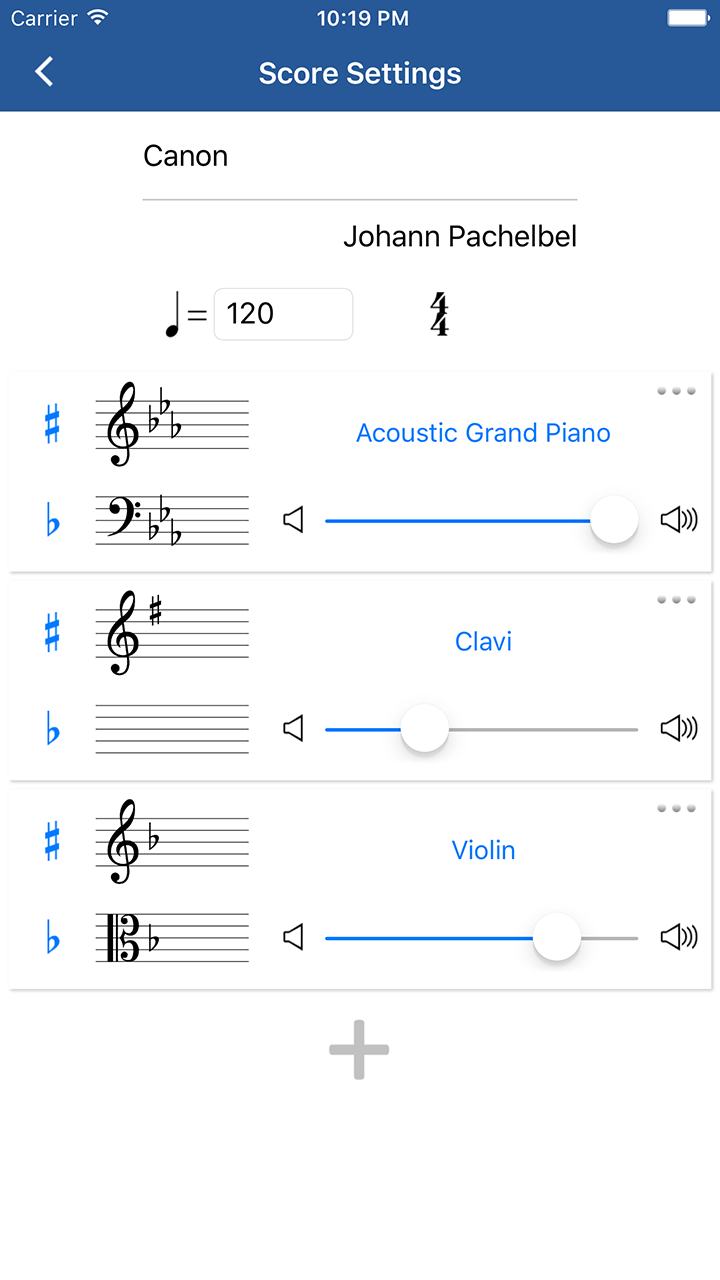Open the ellipsis options for Violin
Screen dimensions: 720x1280
[675, 808]
